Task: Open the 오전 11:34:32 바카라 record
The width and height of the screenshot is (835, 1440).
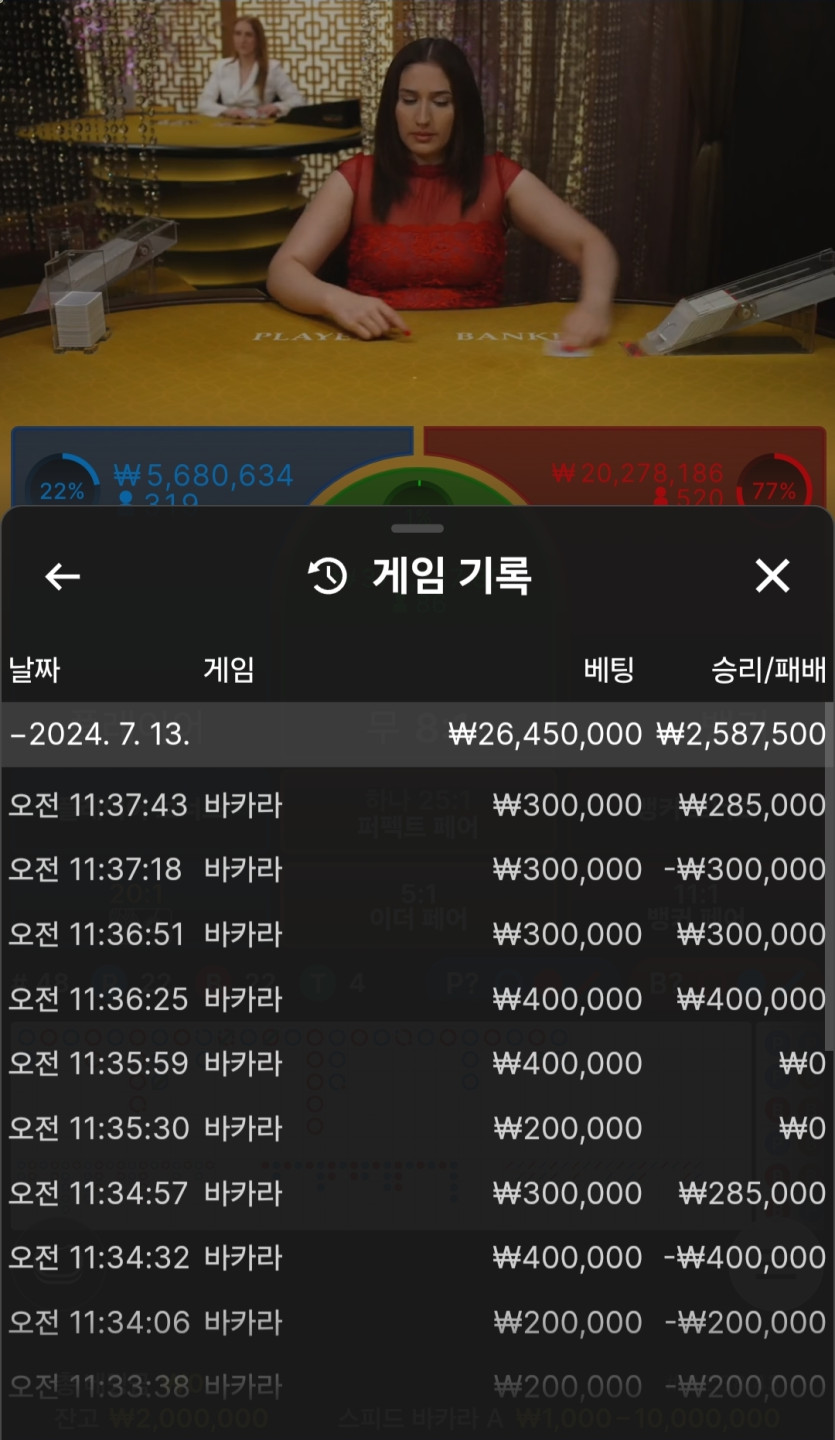Action: pyautogui.click(x=417, y=1257)
